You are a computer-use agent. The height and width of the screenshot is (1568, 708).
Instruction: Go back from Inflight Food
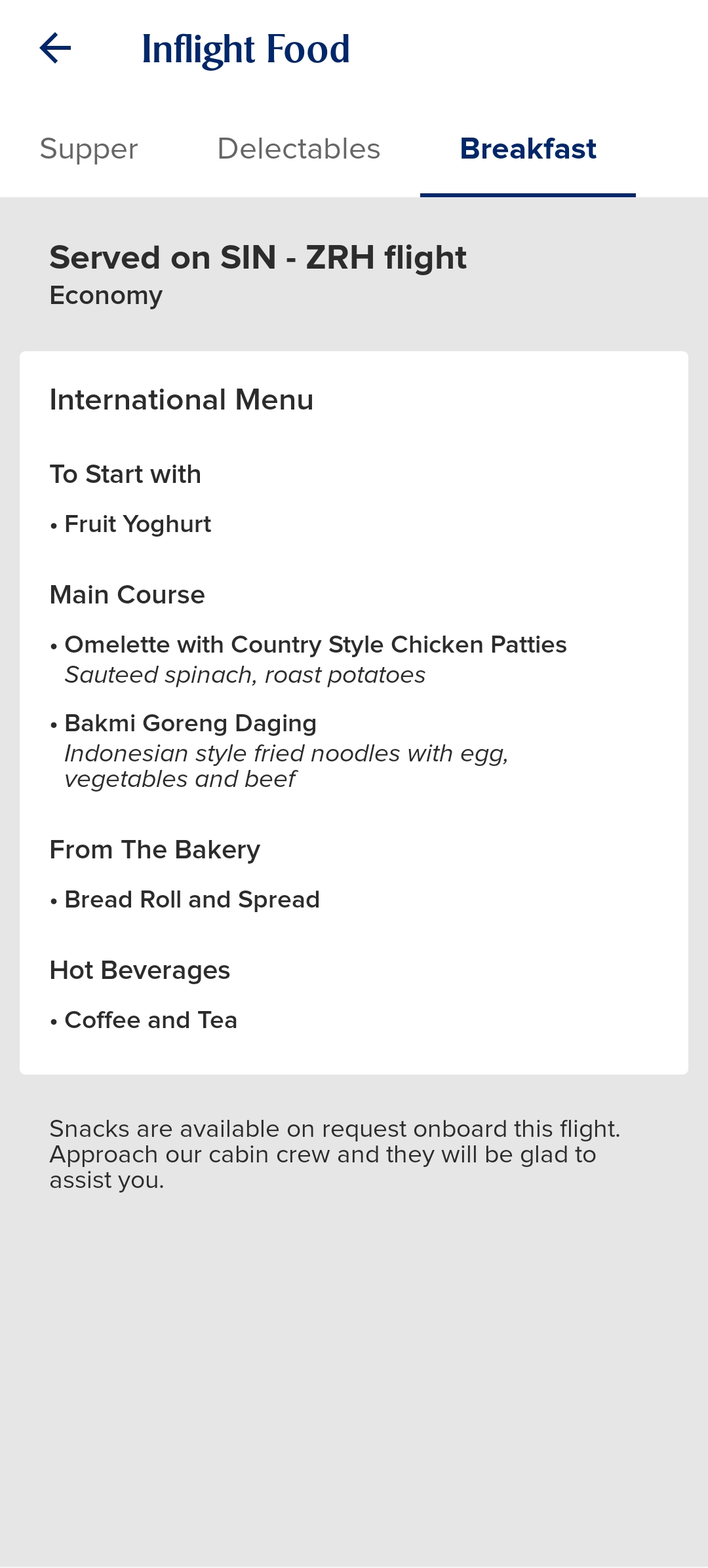tap(56, 48)
